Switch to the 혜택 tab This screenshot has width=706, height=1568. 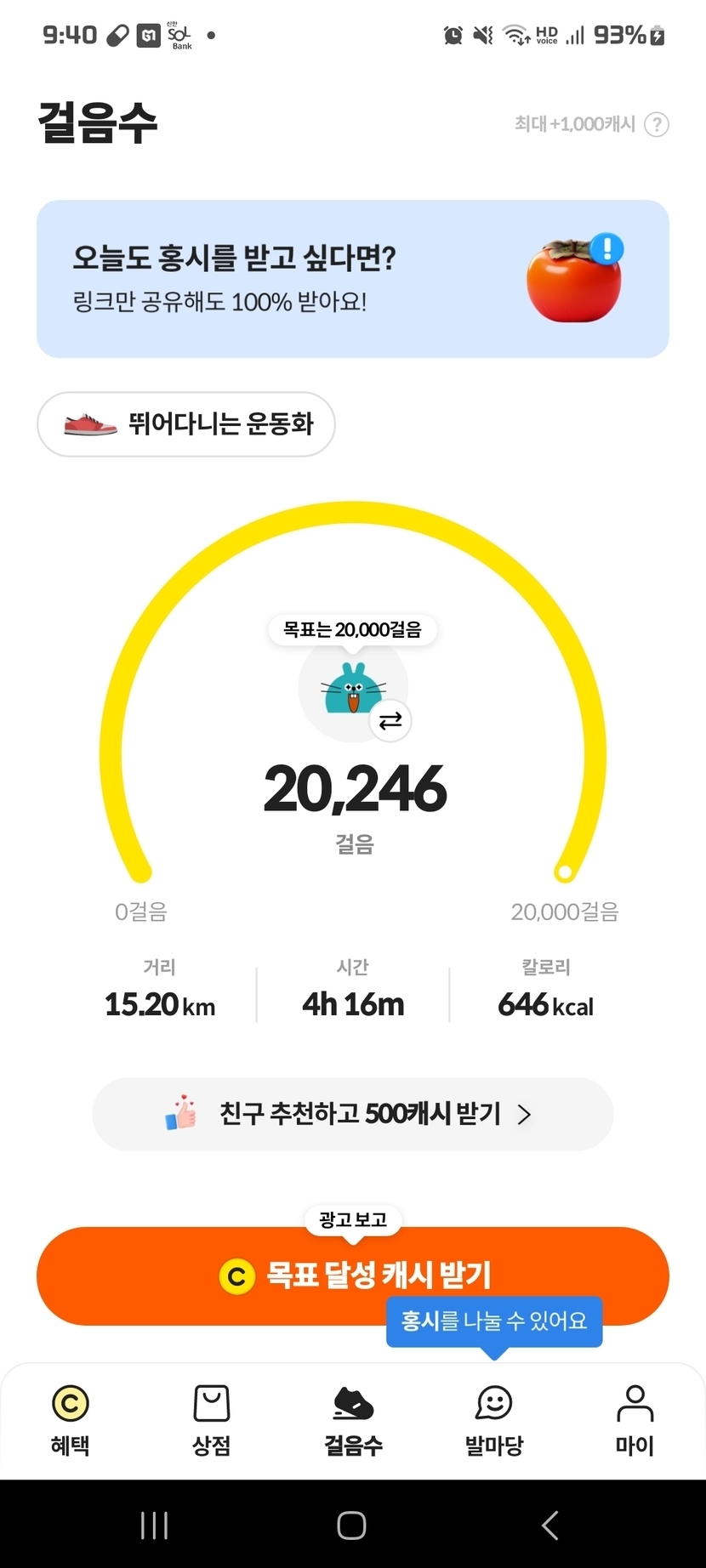(71, 1419)
